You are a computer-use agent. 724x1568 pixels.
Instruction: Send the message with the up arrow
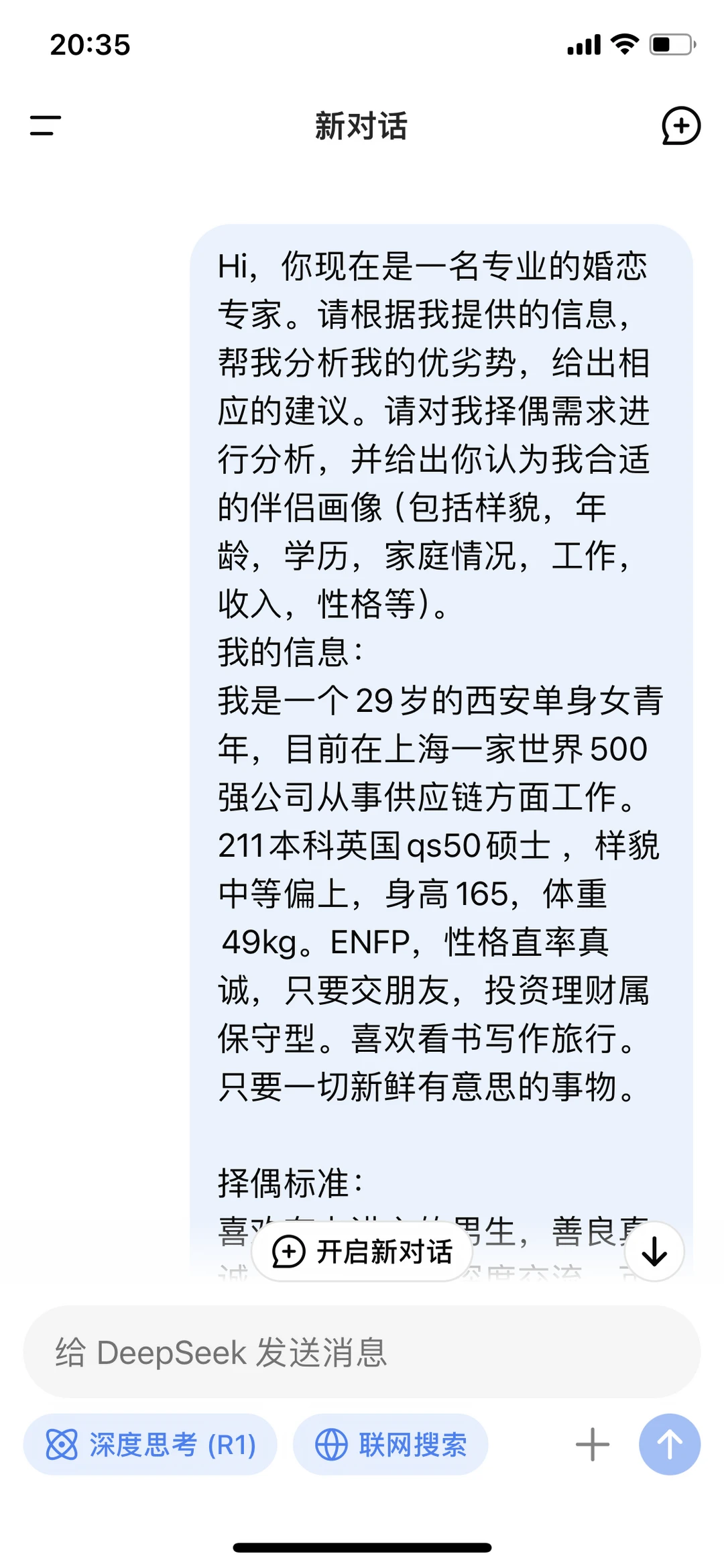pyautogui.click(x=670, y=1445)
